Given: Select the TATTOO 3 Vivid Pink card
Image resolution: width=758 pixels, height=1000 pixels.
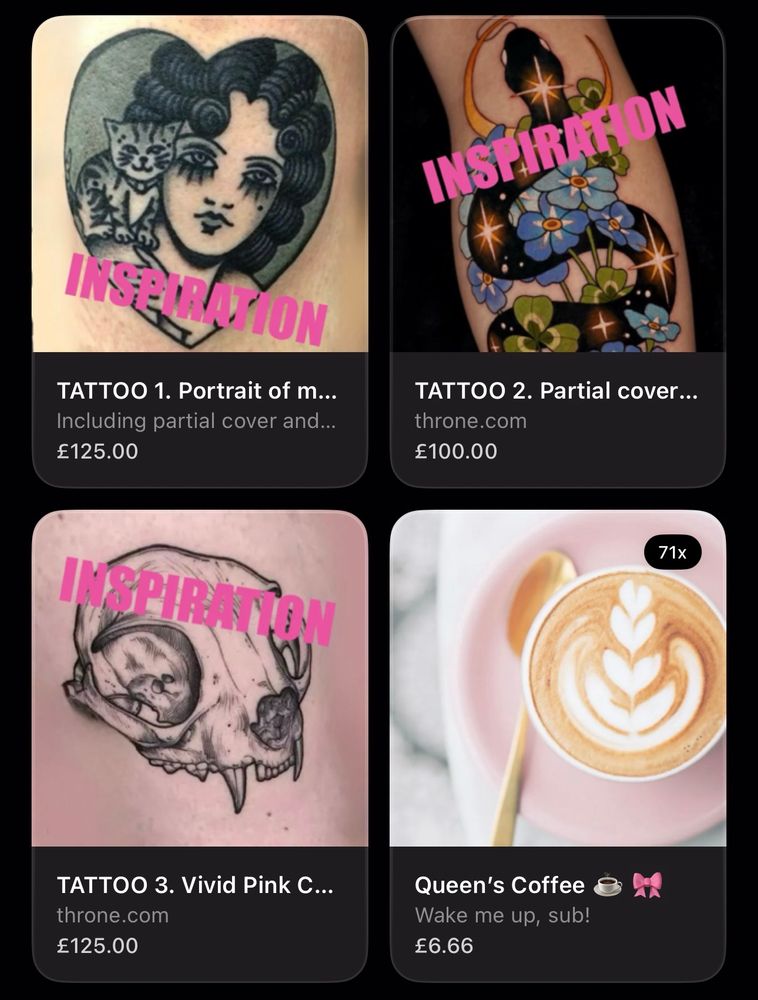Looking at the screenshot, I should (199, 745).
